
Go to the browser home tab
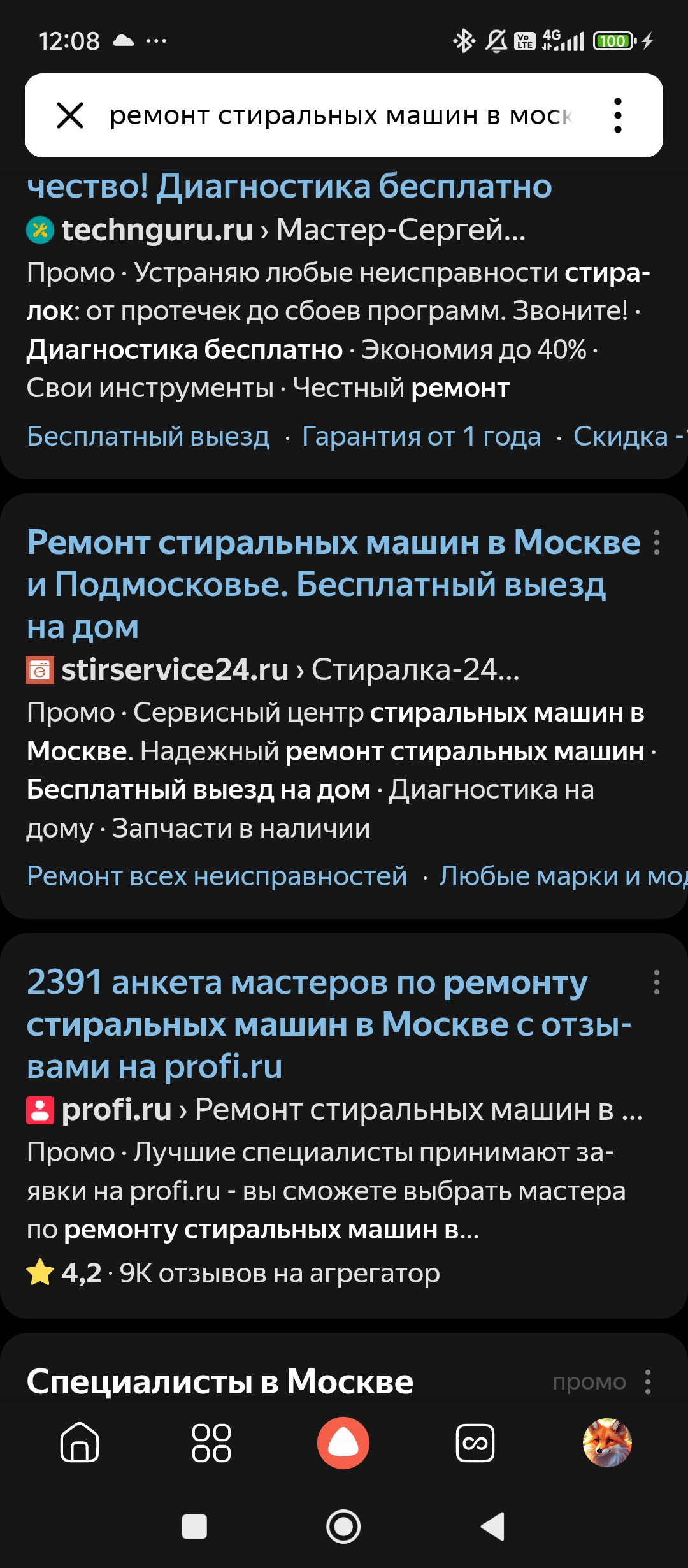tap(80, 1442)
